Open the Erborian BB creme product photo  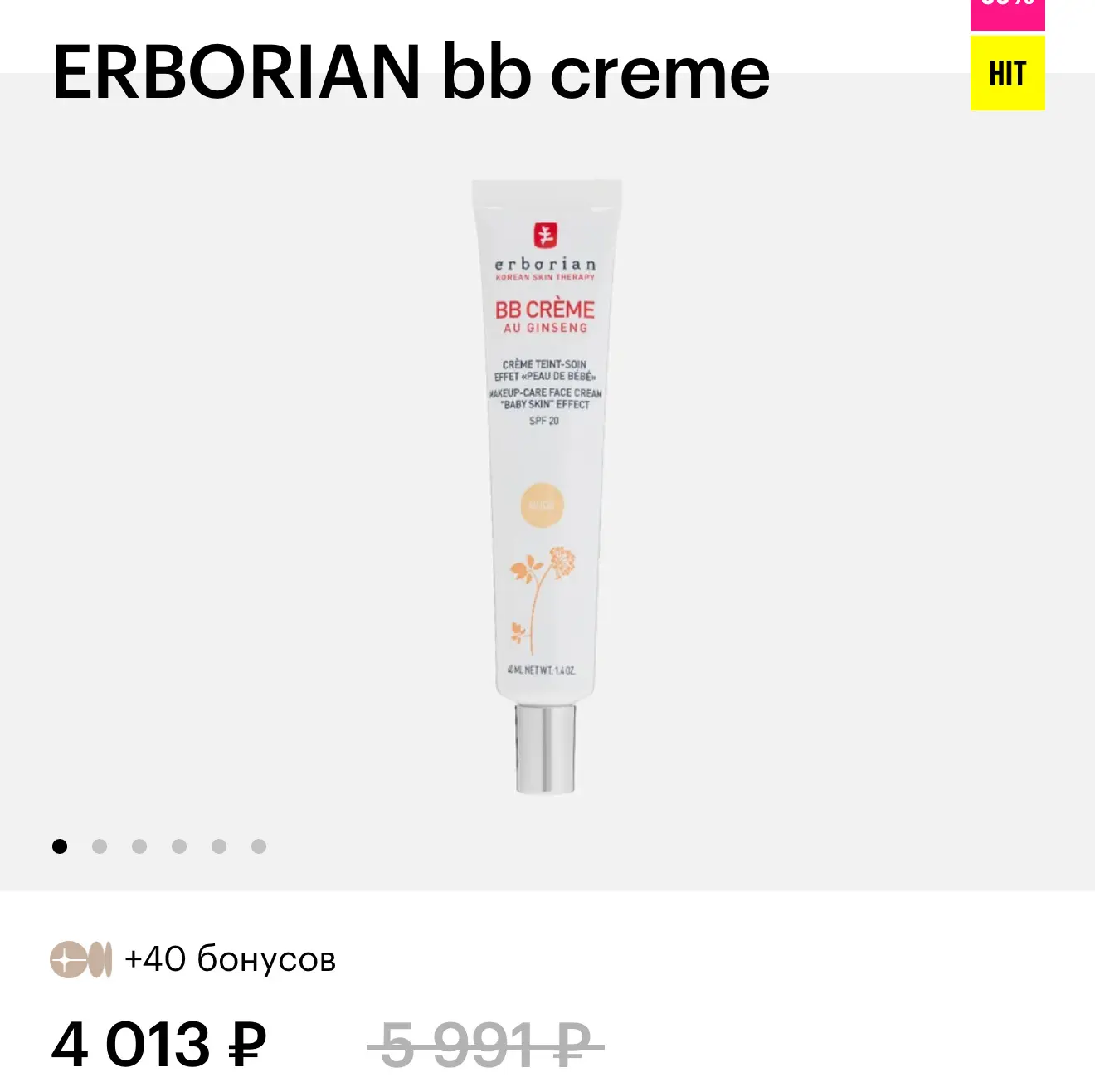point(545,485)
